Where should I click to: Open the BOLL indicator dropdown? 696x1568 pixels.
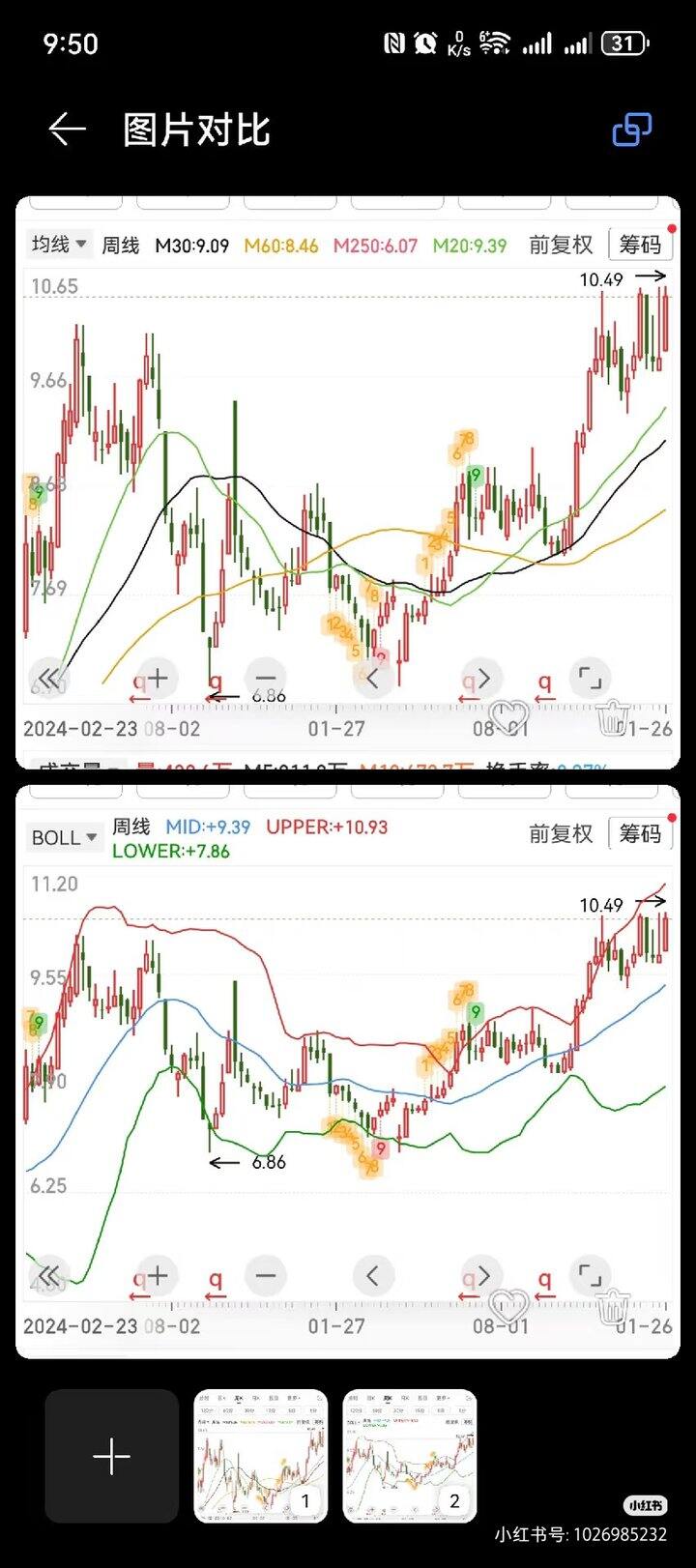(64, 837)
